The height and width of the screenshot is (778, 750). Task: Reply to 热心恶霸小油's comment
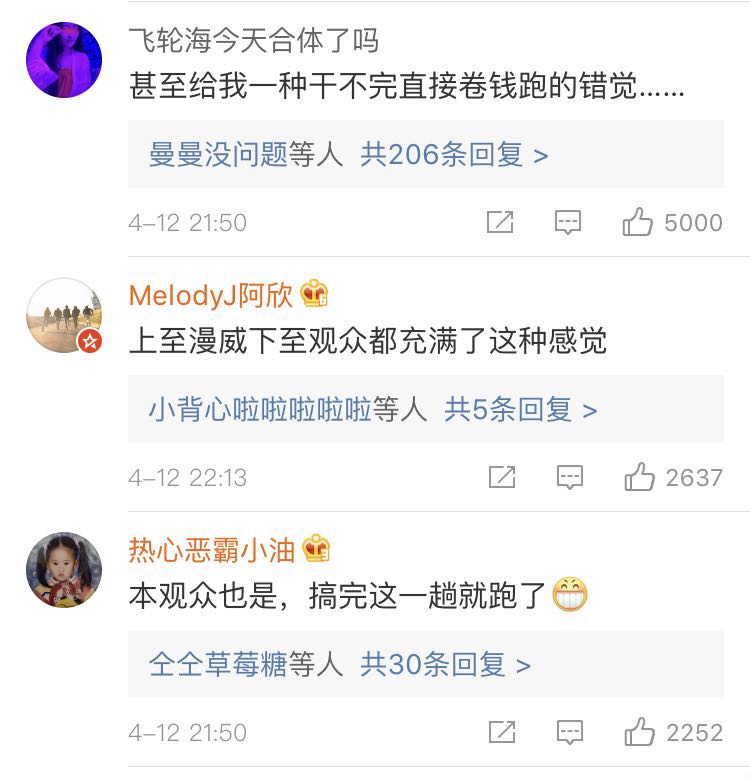point(570,732)
